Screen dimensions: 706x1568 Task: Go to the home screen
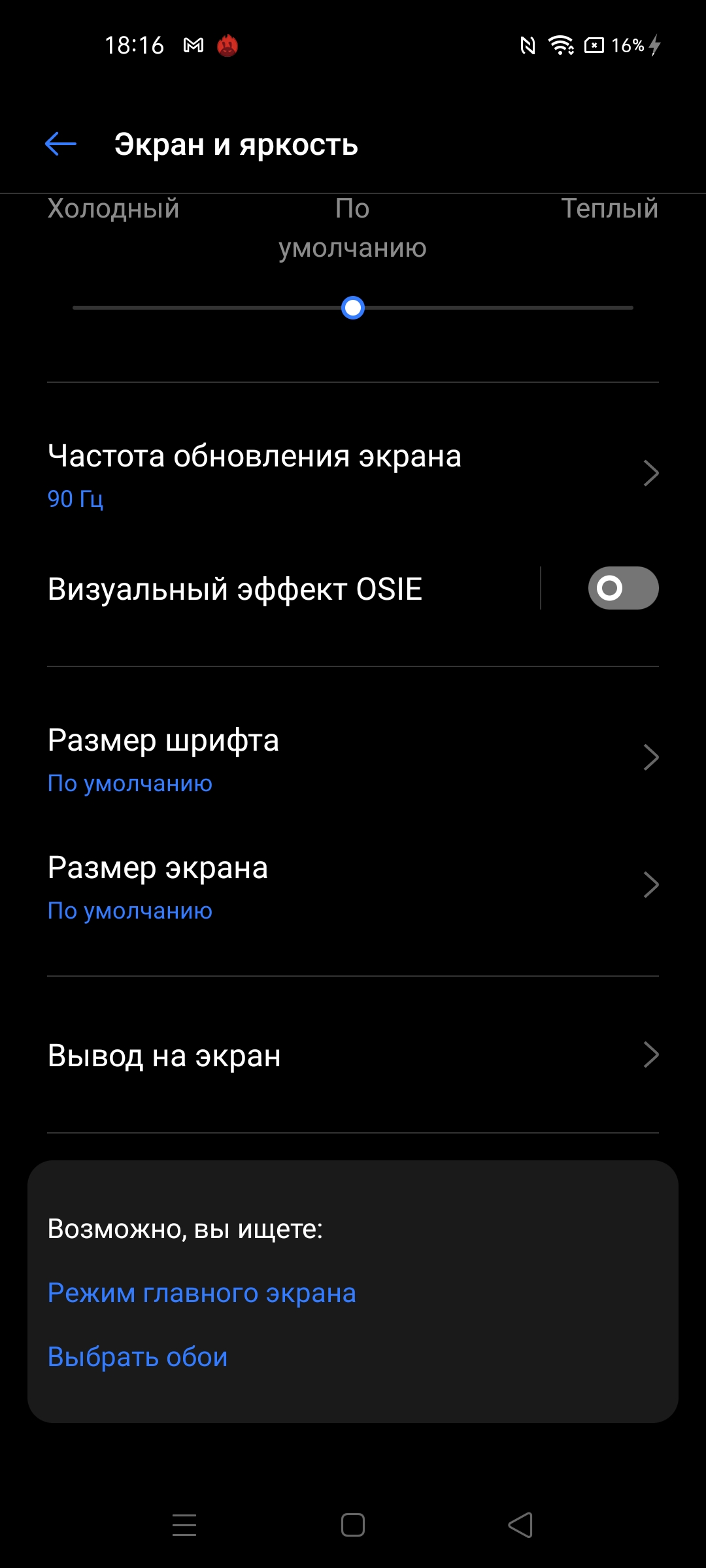pos(353,1525)
